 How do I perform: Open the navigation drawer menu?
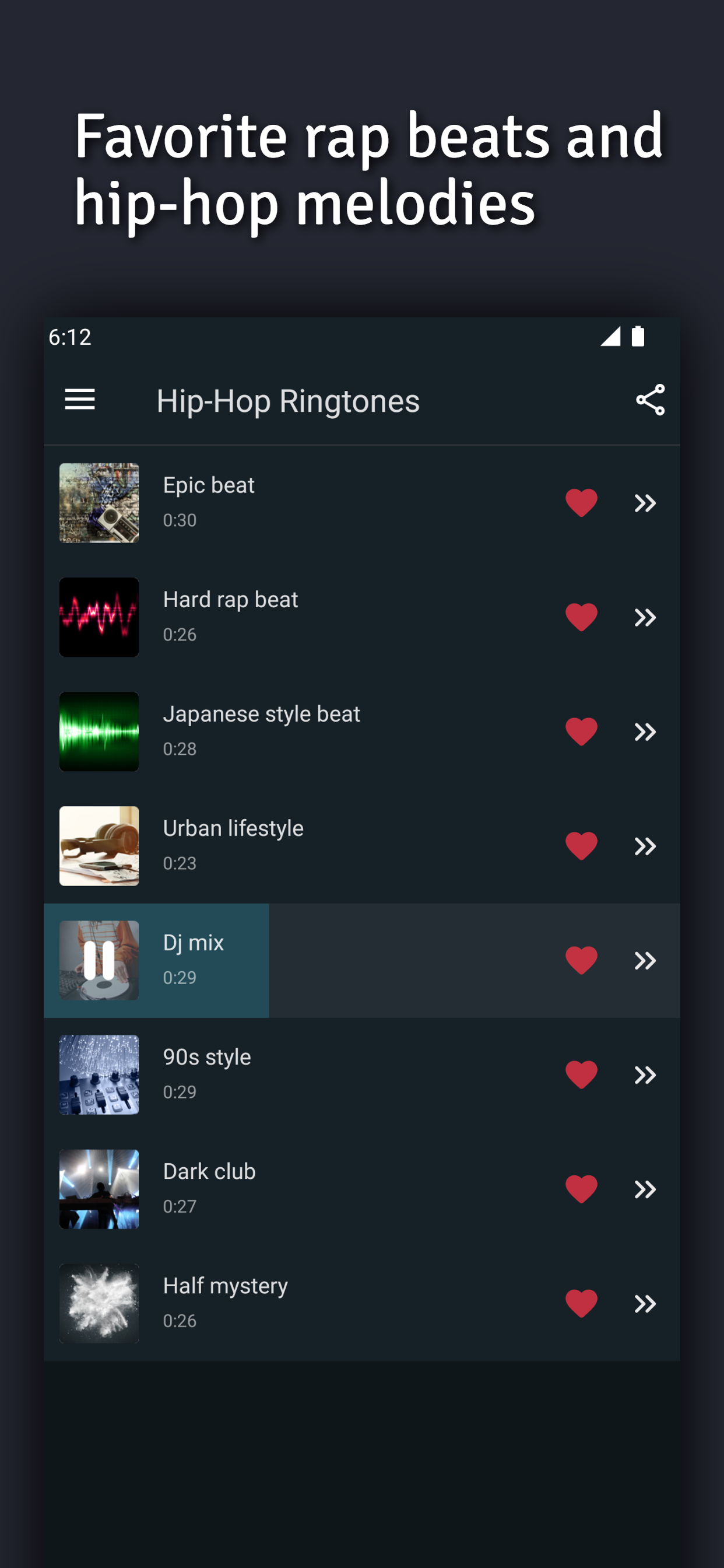(79, 400)
